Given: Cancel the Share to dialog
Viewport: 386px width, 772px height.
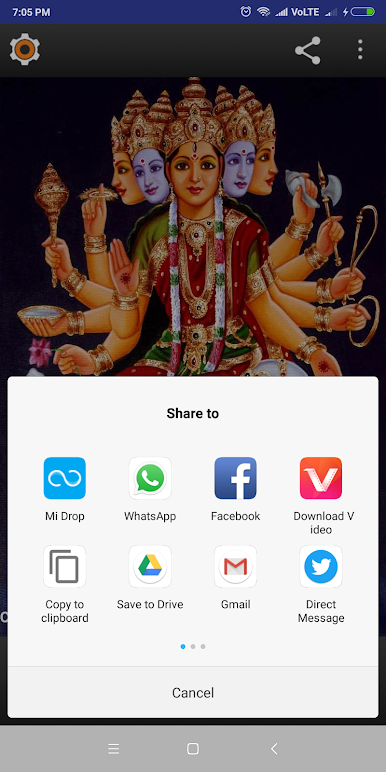Looking at the screenshot, I should (193, 693).
